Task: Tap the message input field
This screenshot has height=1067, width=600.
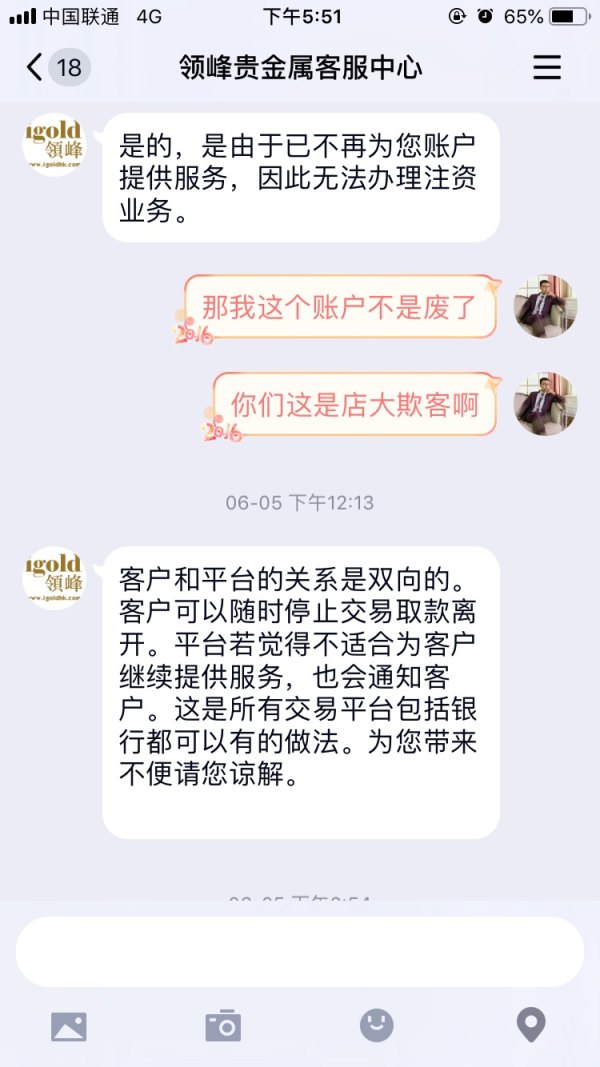Action: coord(299,951)
